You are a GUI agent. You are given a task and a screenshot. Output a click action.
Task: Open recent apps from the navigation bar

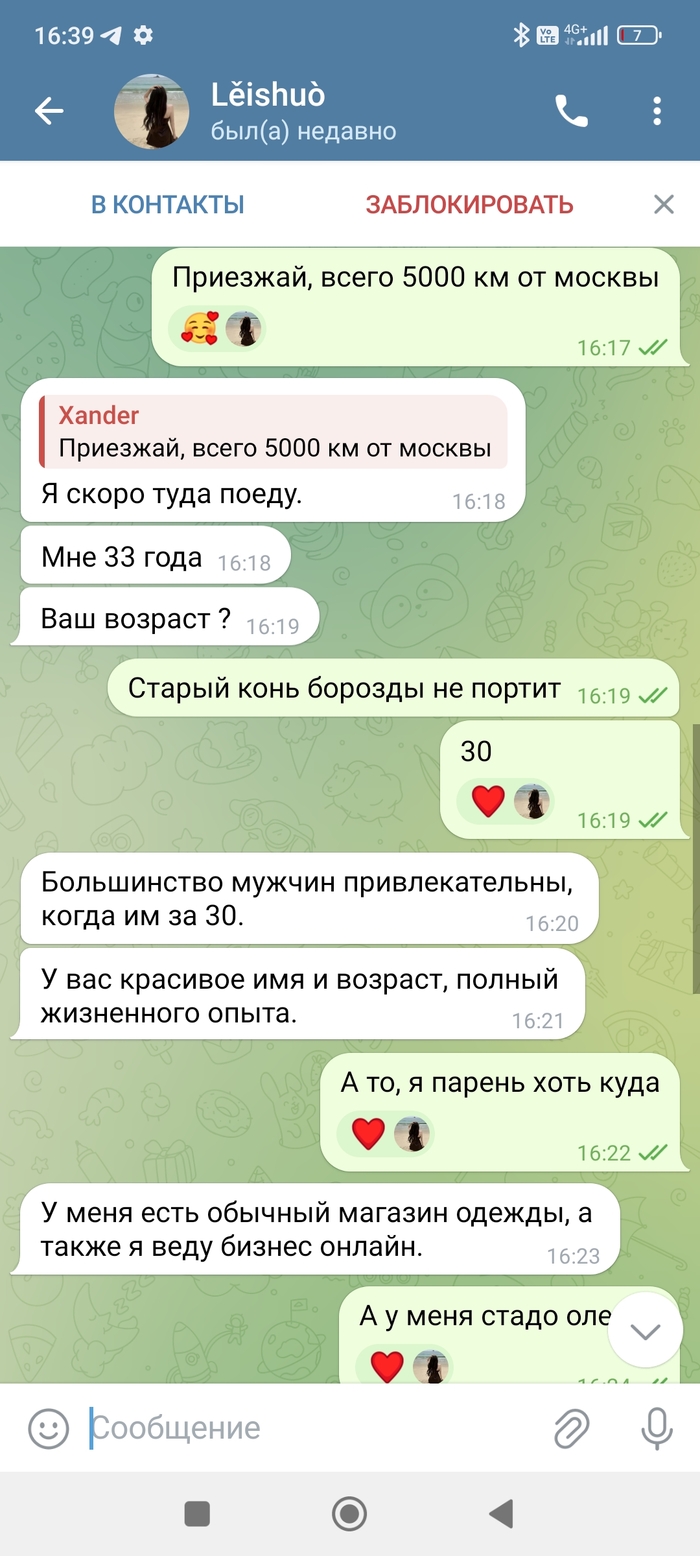coord(197,1513)
